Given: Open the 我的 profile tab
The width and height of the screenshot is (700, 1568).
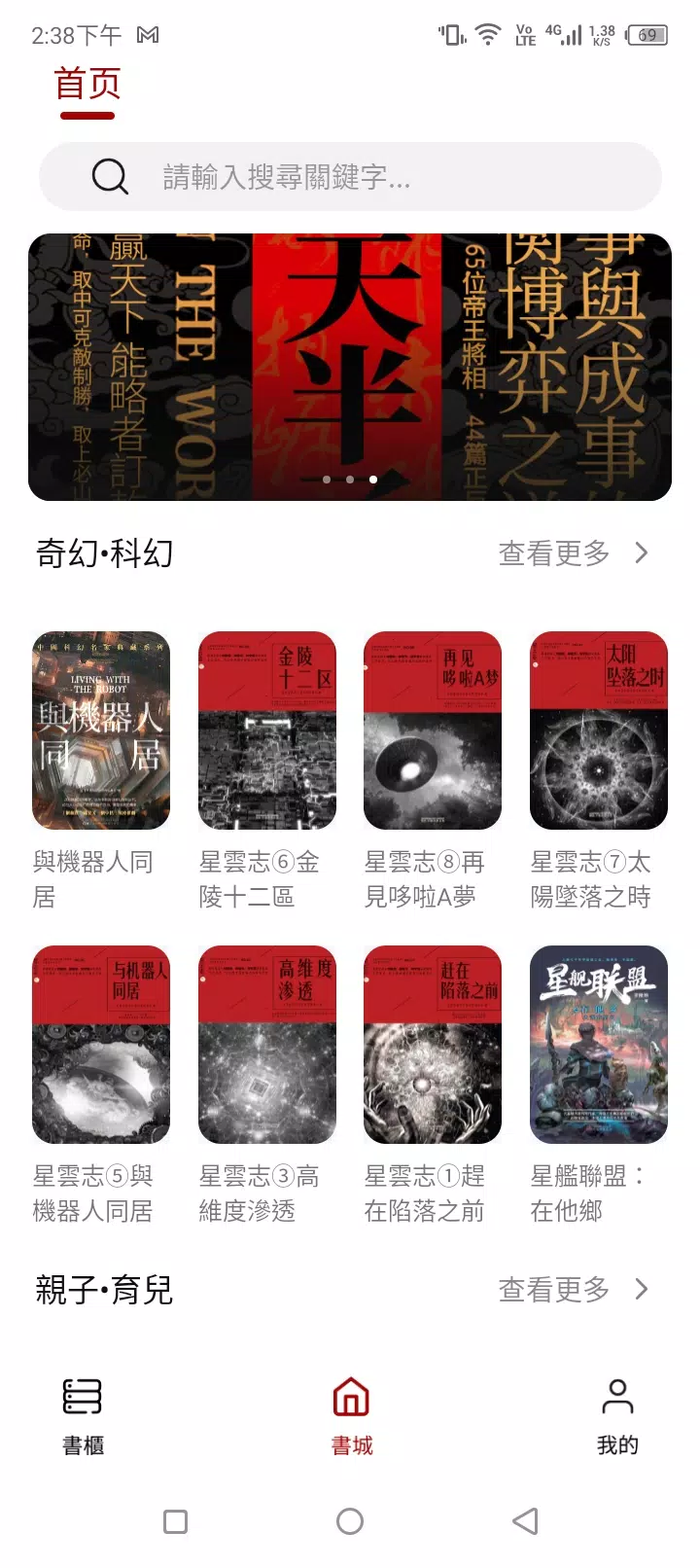Looking at the screenshot, I should (x=617, y=1415).
